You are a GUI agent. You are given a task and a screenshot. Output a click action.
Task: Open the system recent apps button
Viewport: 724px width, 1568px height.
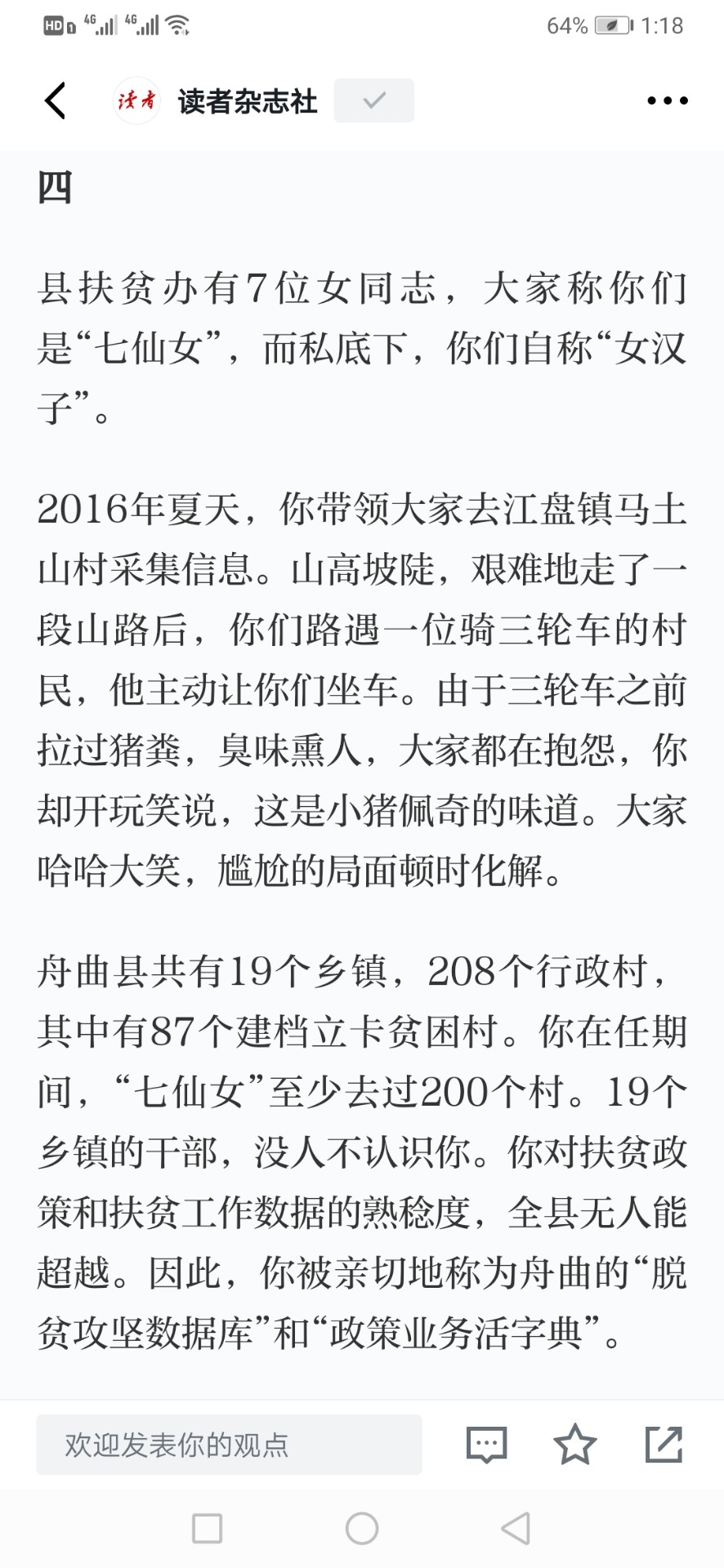pos(208,1528)
